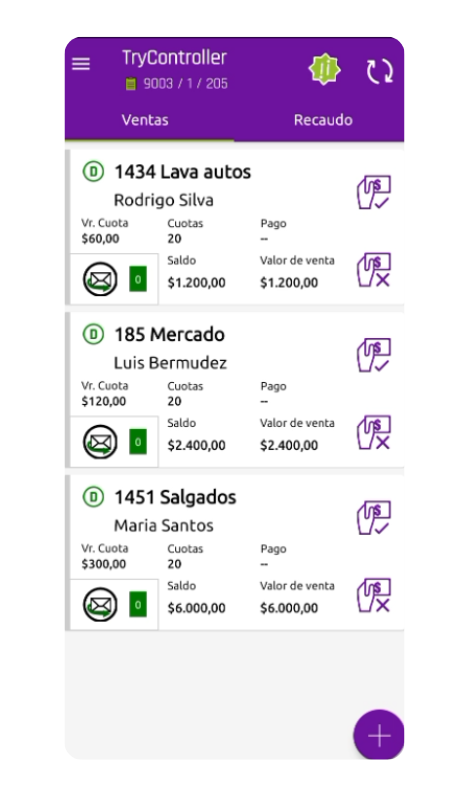This screenshot has height=797, width=473.
Task: Register payment for 1434 Lava autos
Action: 373,192
